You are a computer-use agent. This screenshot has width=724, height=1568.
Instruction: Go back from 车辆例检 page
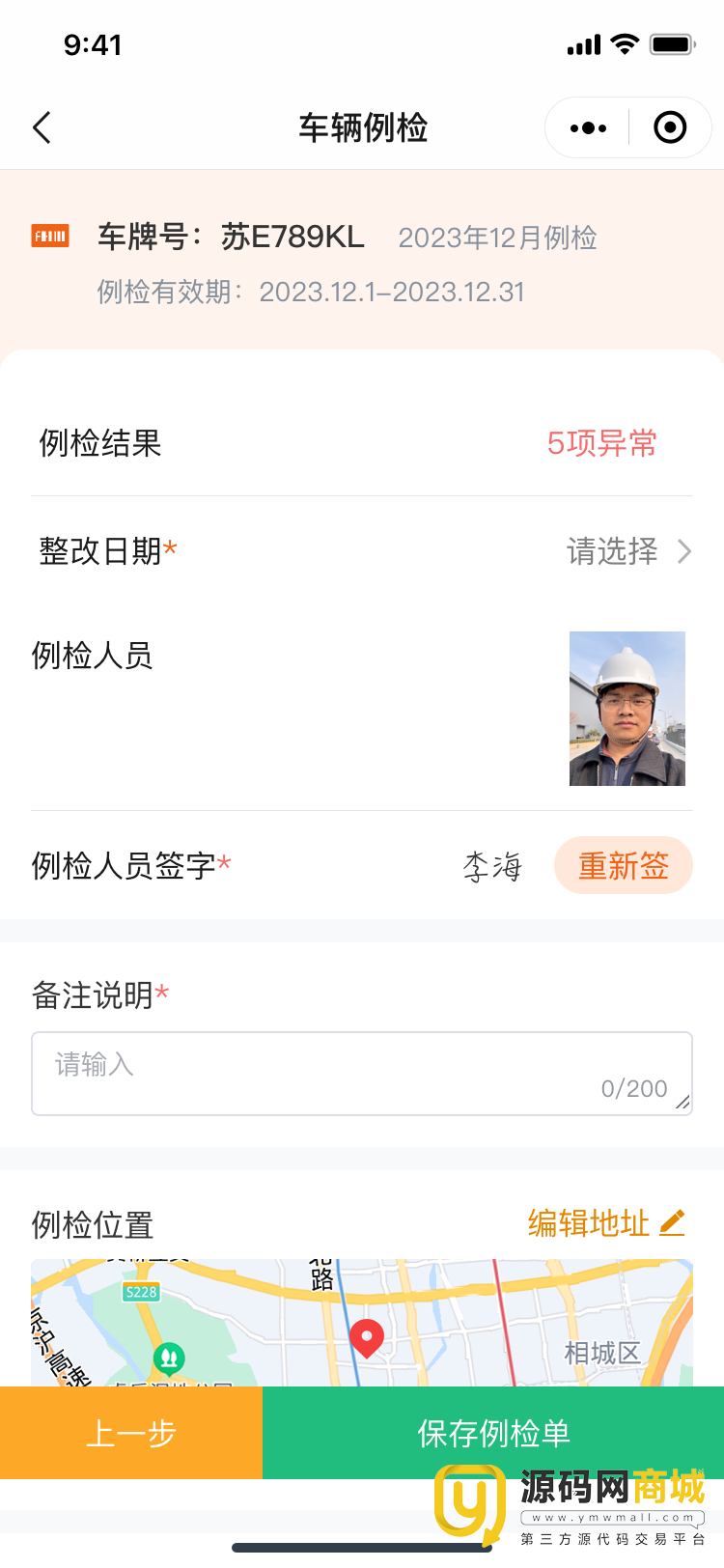(x=42, y=127)
